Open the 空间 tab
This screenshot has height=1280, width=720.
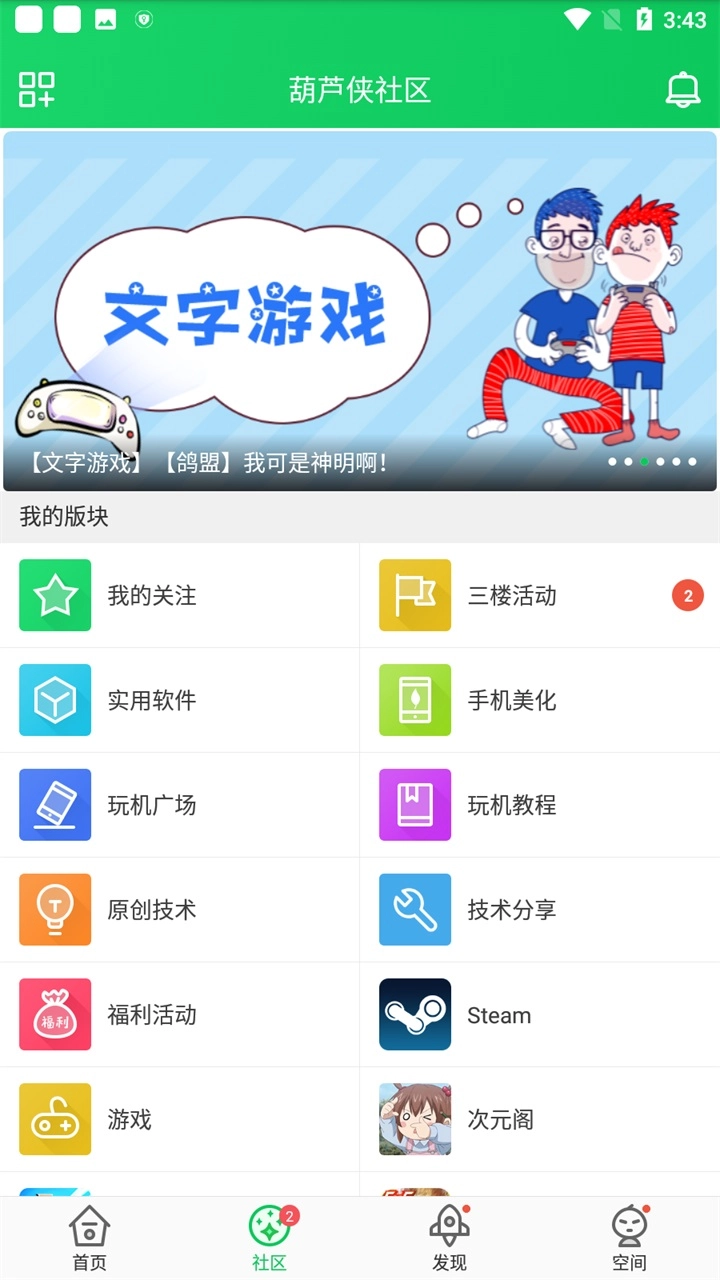click(629, 1237)
